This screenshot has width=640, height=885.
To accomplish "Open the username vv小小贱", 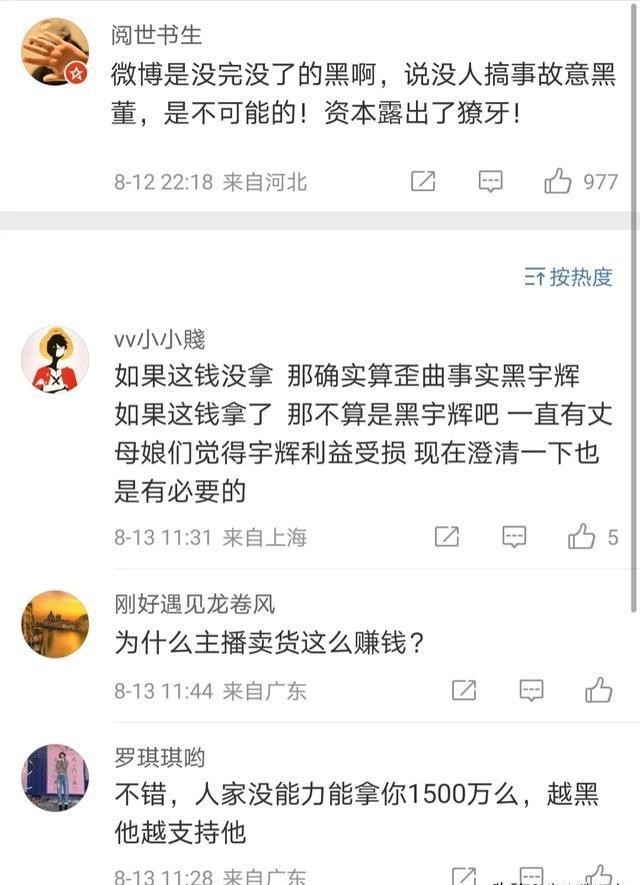I will pyautogui.click(x=160, y=339).
